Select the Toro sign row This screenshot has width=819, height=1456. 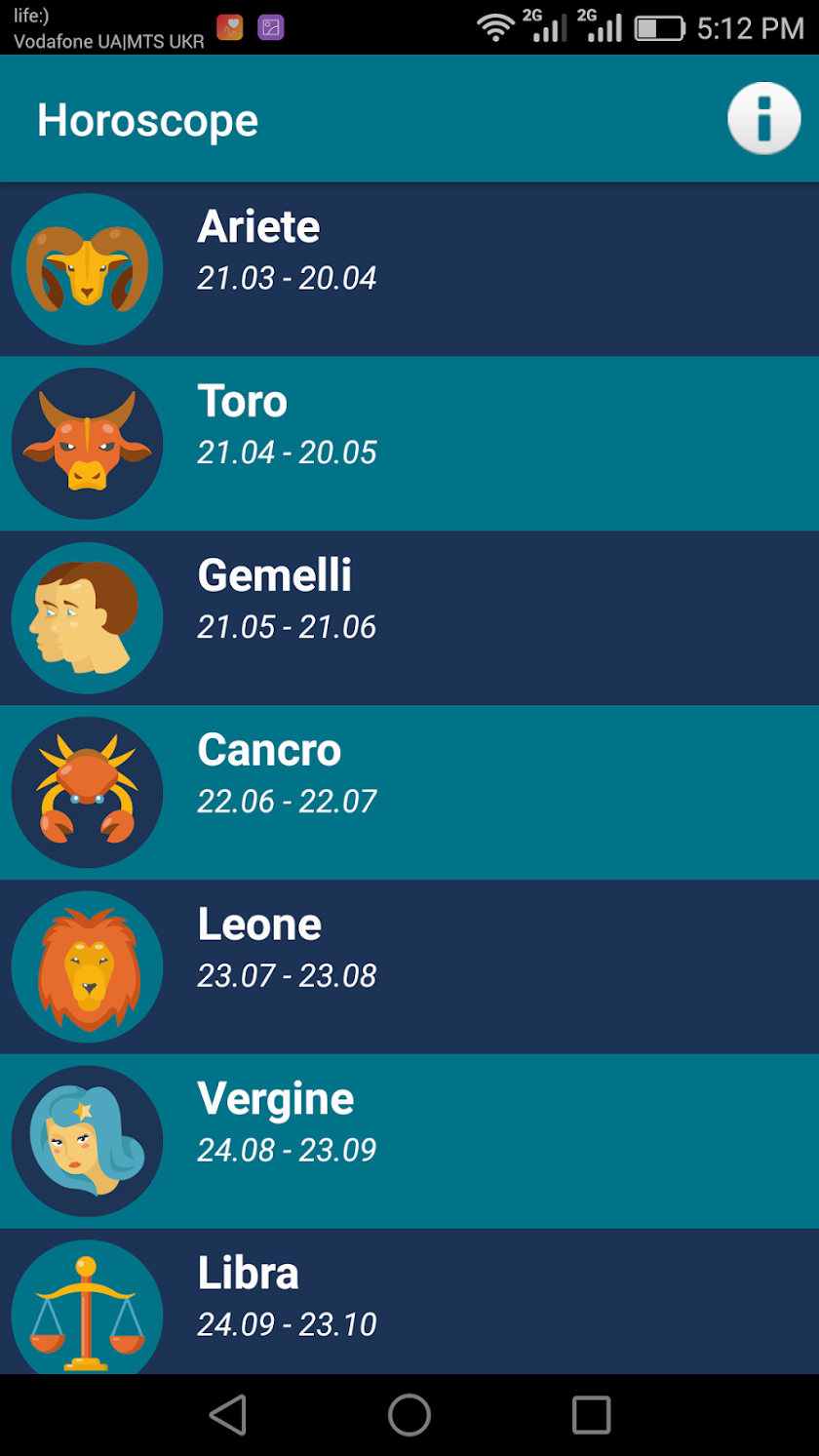(409, 444)
